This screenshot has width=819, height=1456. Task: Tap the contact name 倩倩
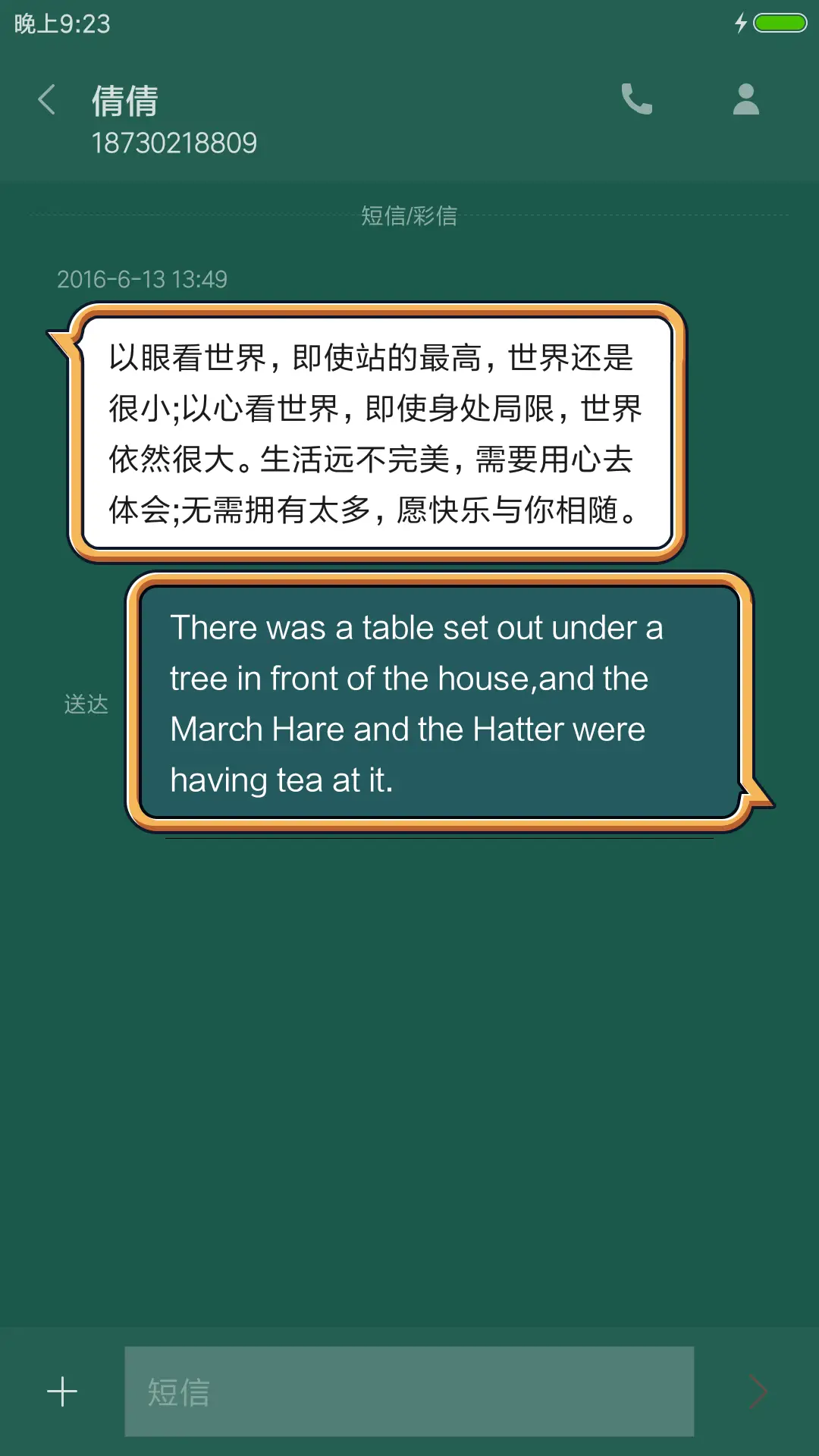click(124, 100)
